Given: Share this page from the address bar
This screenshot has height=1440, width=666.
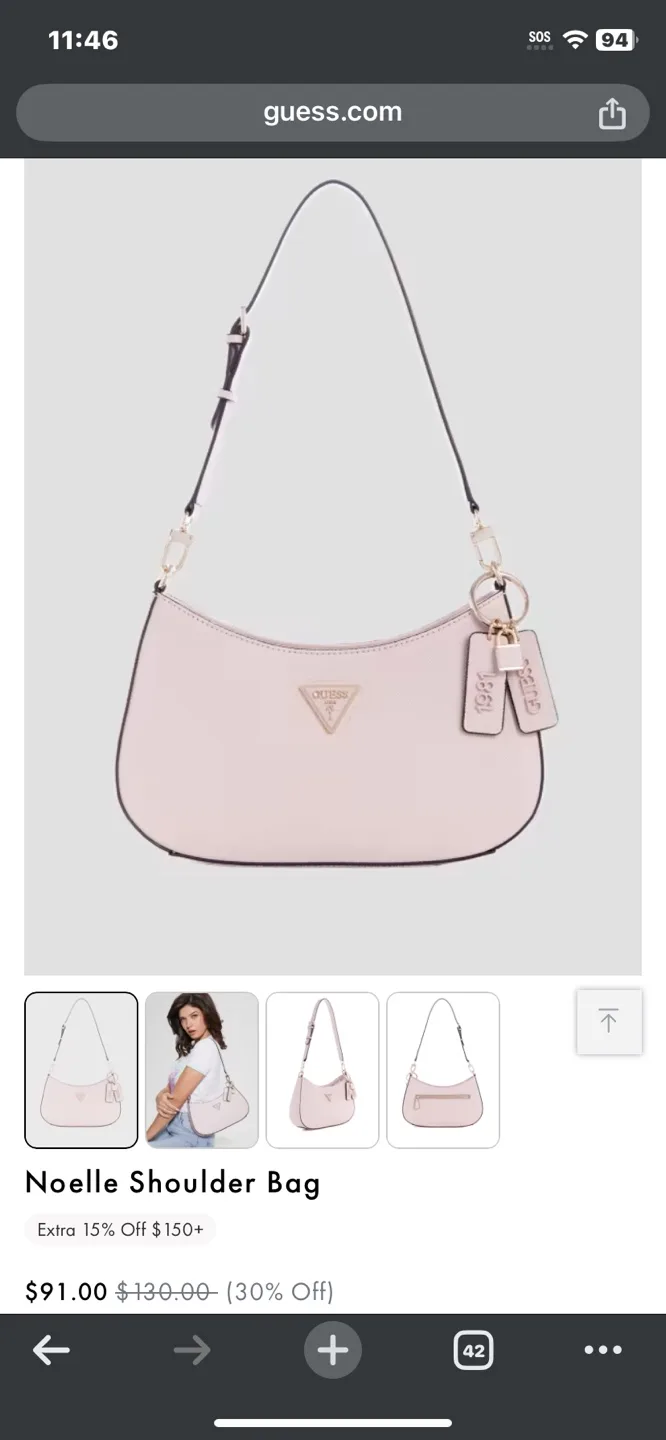Looking at the screenshot, I should (611, 114).
